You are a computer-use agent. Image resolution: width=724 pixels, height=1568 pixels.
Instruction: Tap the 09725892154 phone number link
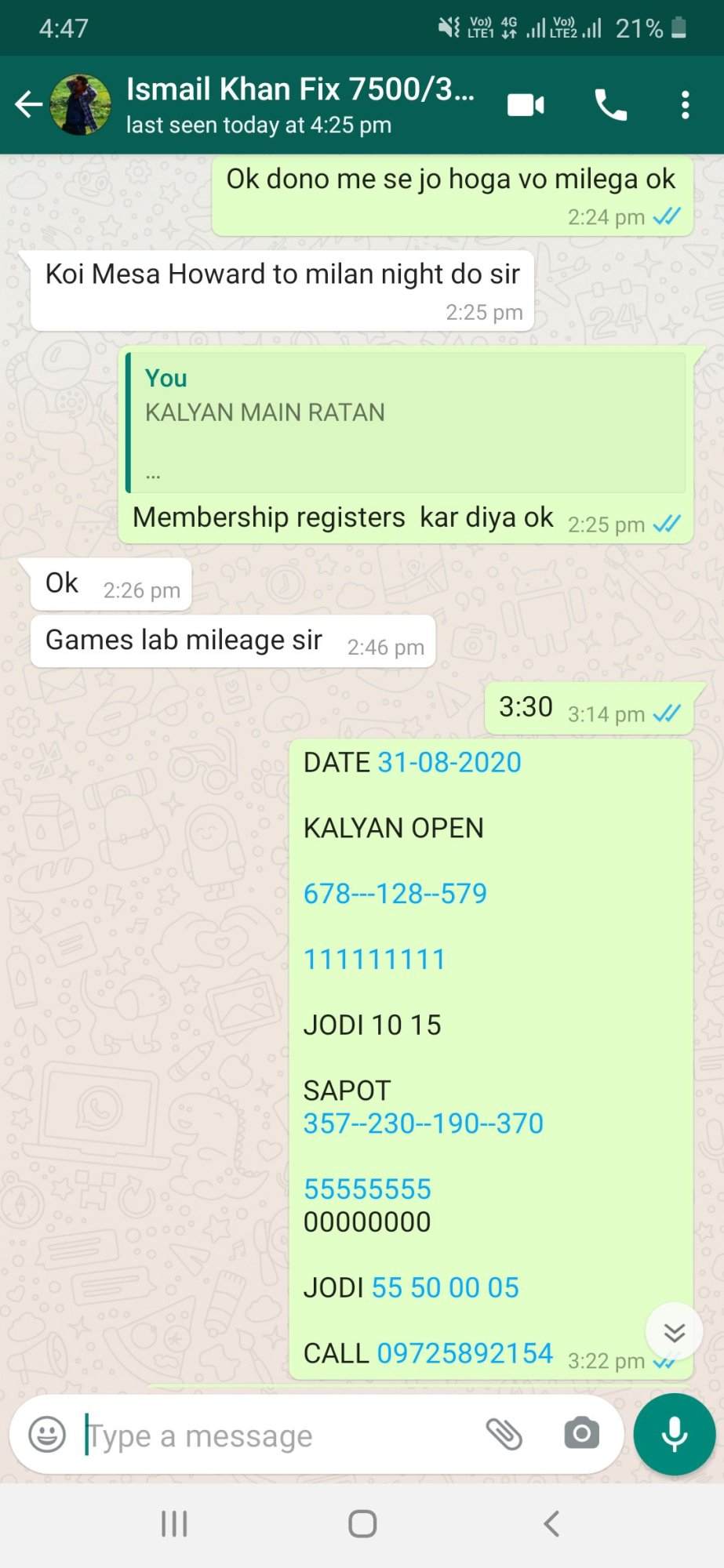(x=465, y=1352)
